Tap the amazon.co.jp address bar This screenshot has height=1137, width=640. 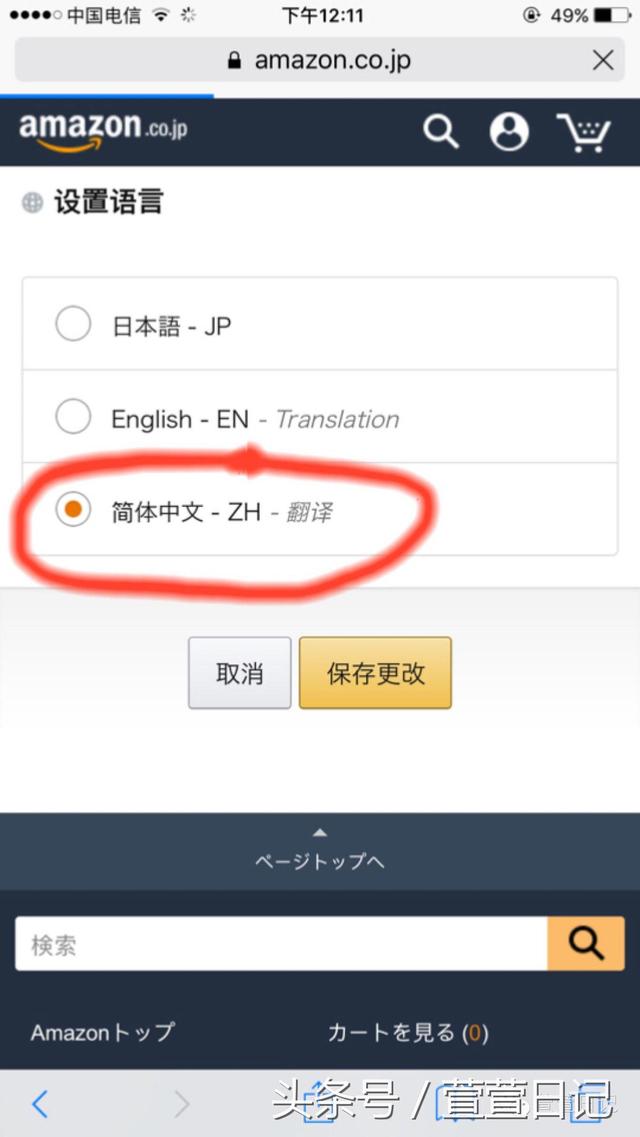[x=320, y=59]
